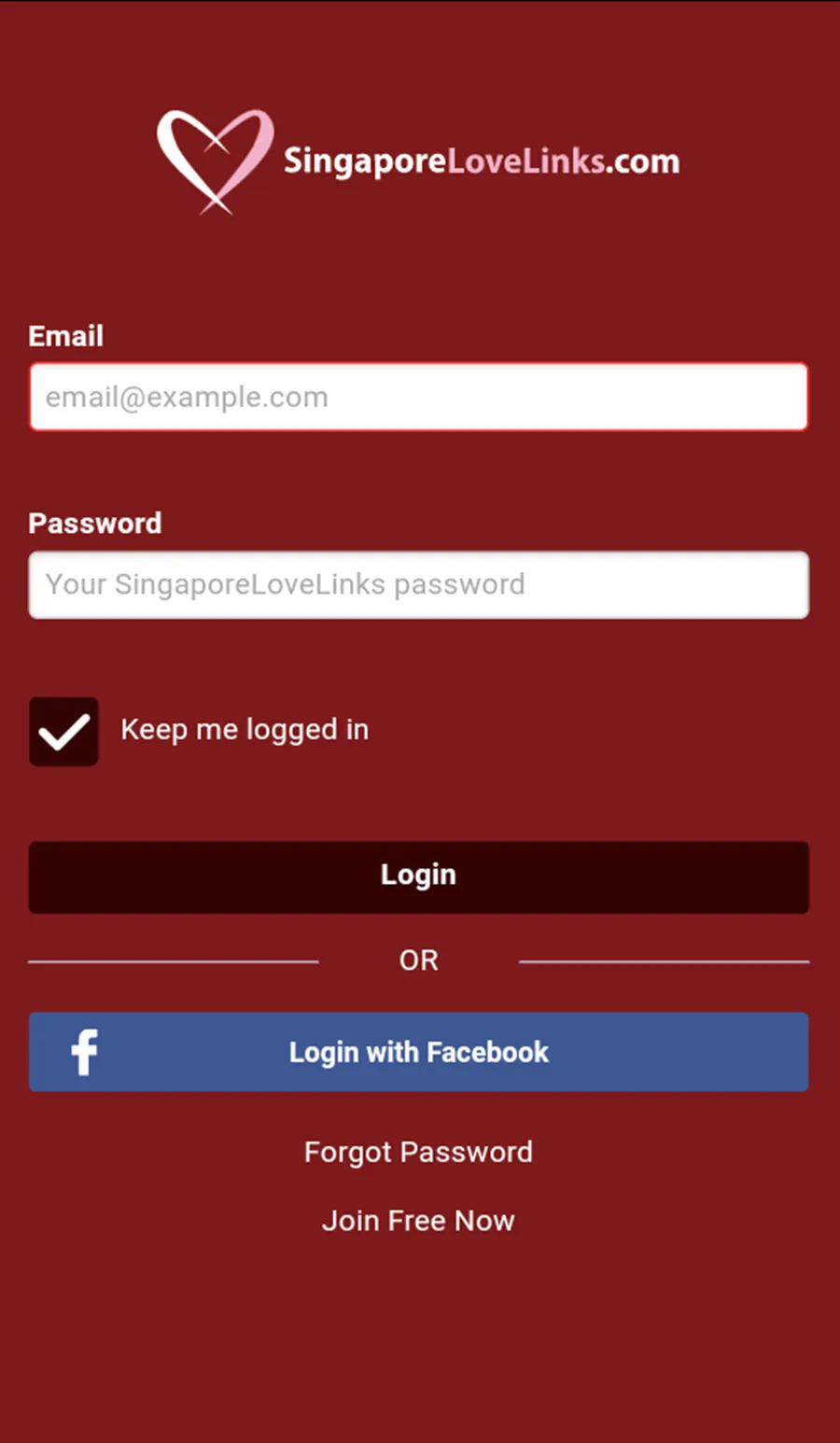Uncheck Keep me logged in
Image resolution: width=840 pixels, height=1443 pixels.
pos(63,731)
